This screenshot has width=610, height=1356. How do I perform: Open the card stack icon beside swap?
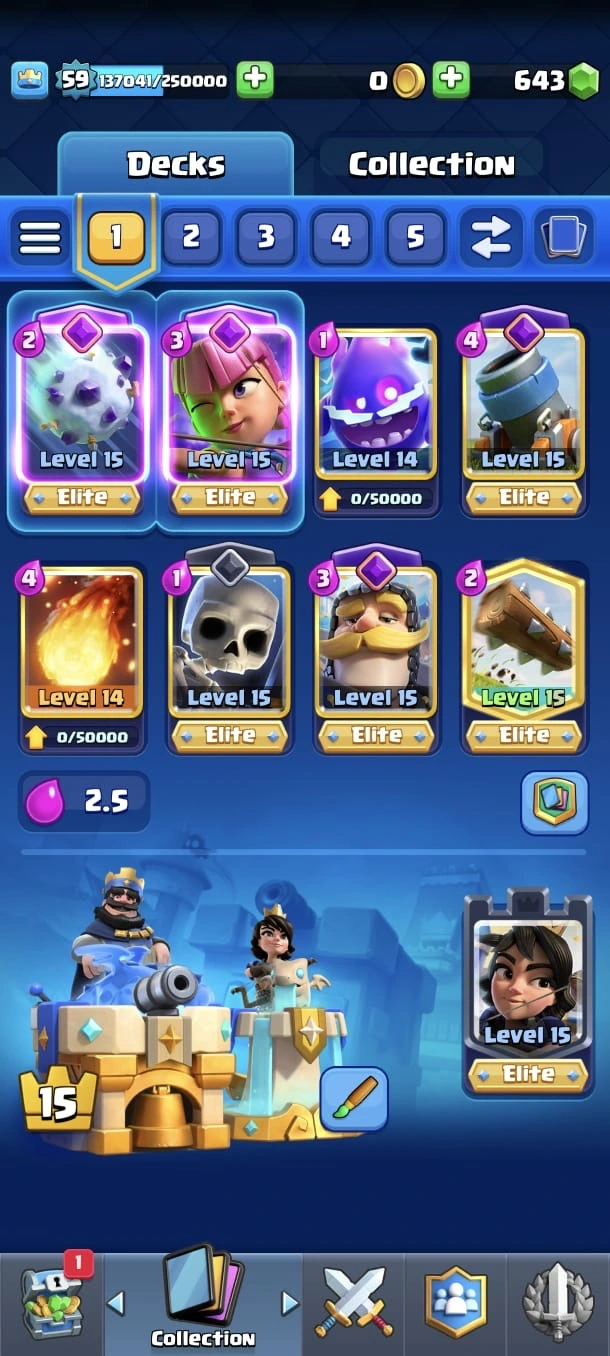tap(563, 237)
